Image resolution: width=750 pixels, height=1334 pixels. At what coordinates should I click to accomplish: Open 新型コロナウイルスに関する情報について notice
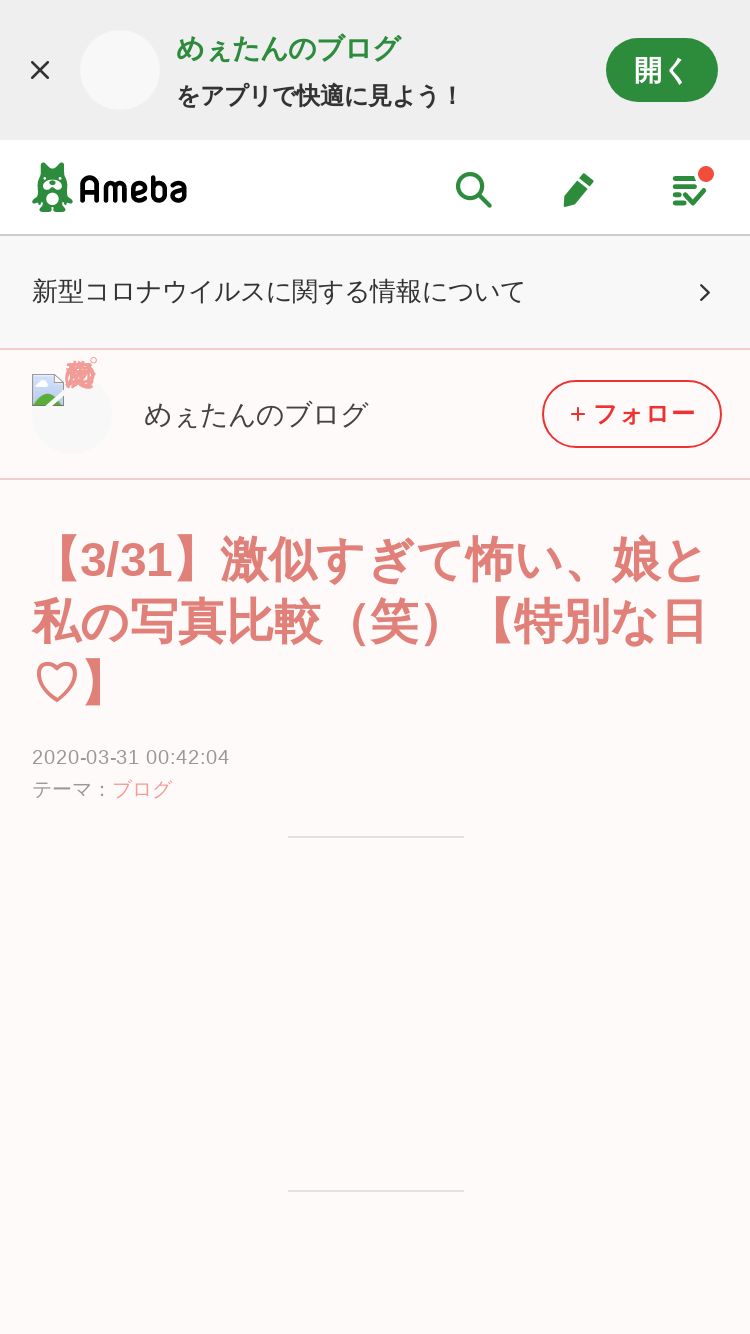(375, 292)
